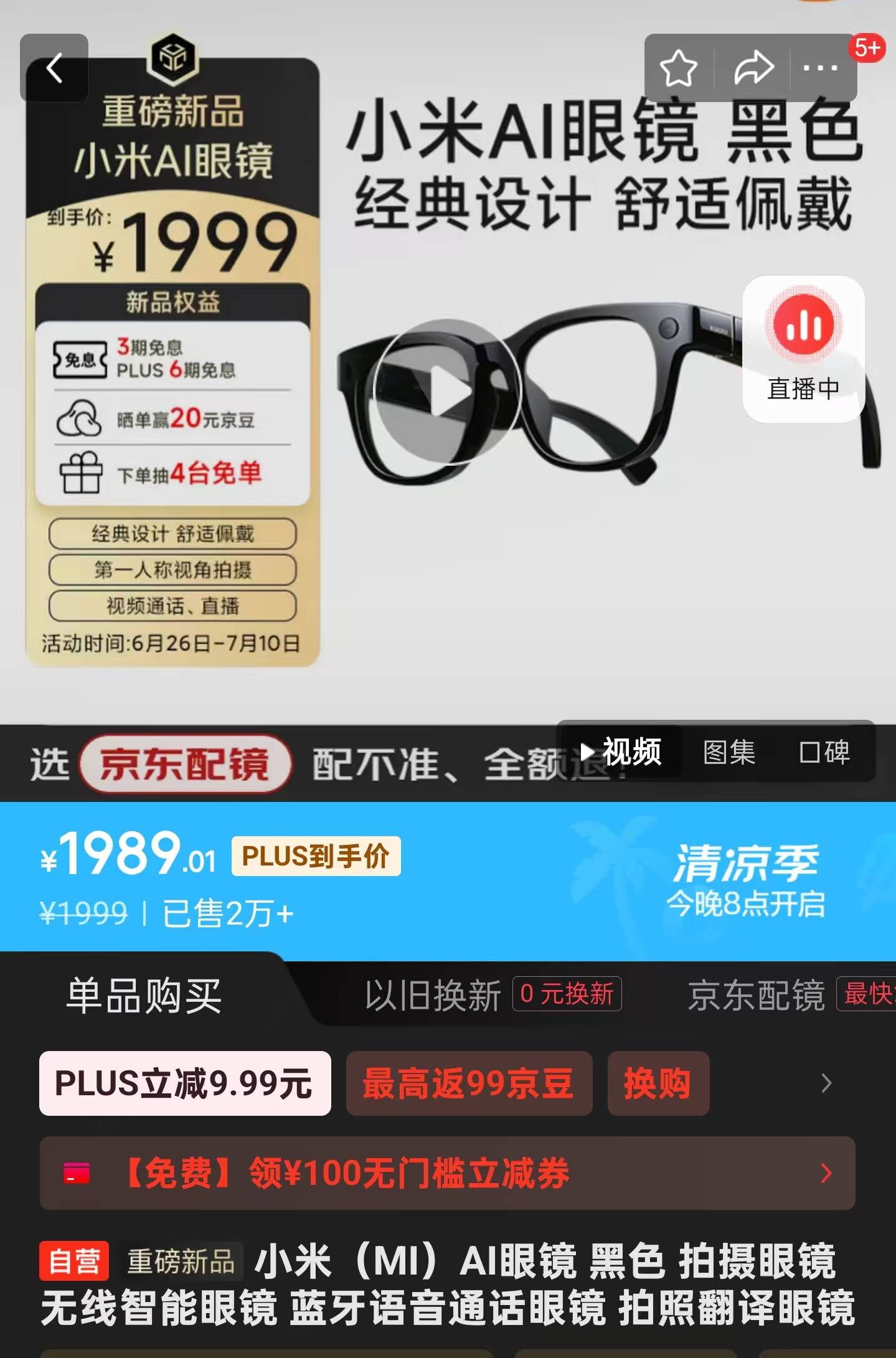This screenshot has height=1358, width=896.
Task: Add this product to favorites
Action: tap(678, 68)
